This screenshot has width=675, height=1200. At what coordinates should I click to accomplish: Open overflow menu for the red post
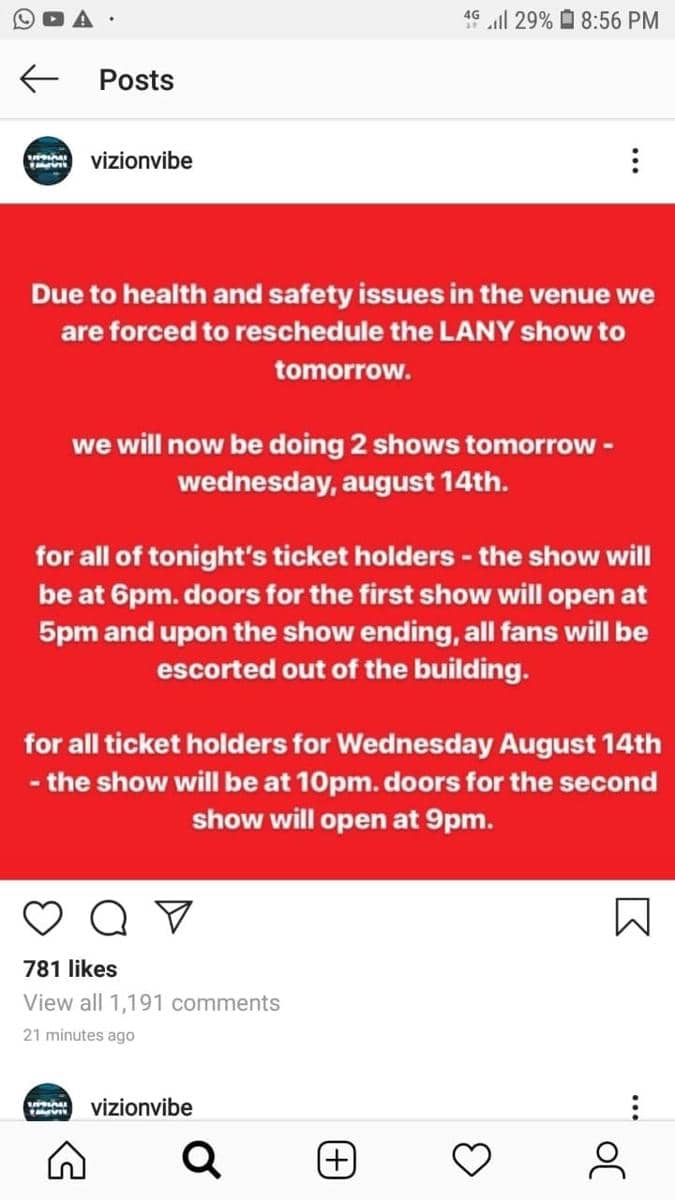coord(634,160)
